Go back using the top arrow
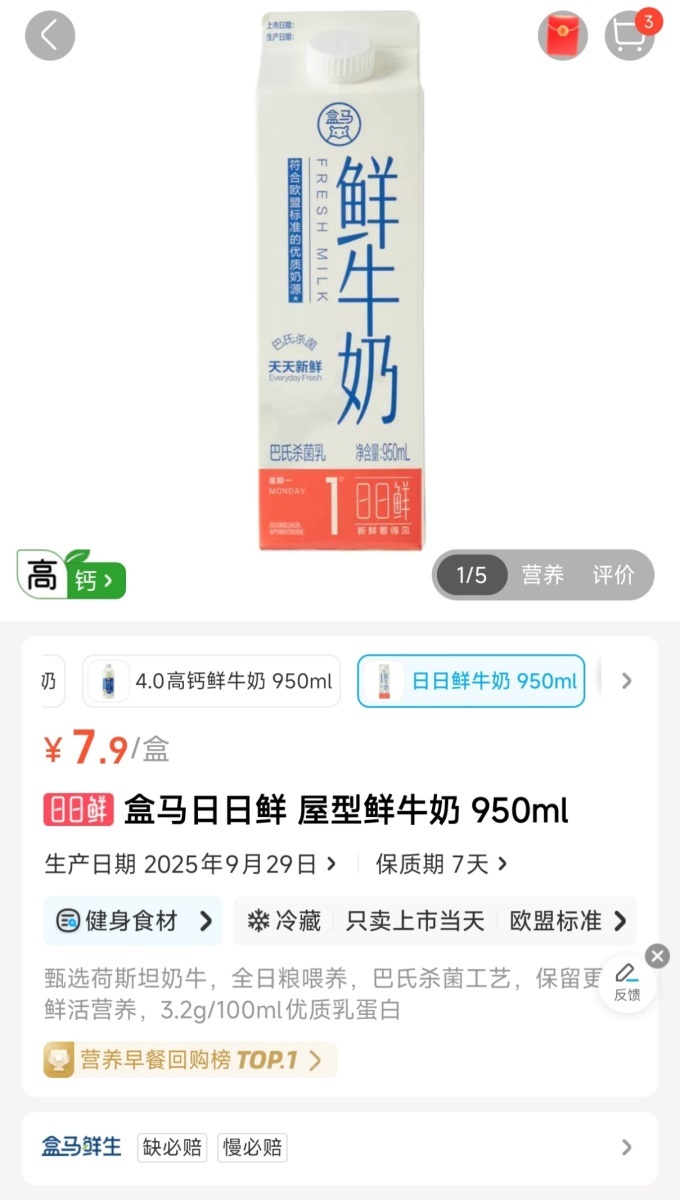The image size is (680, 1200). click(50, 36)
